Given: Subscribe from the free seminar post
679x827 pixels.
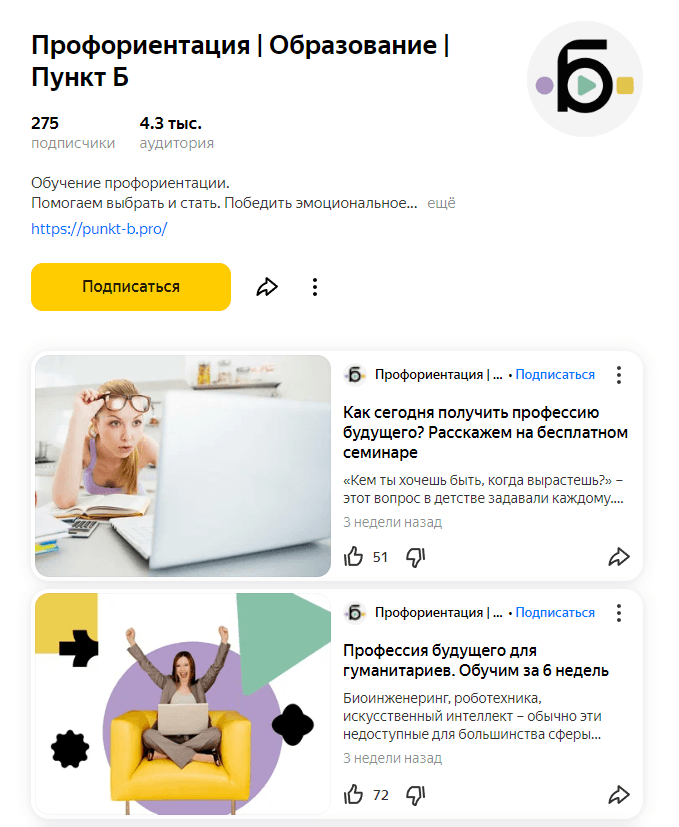Looking at the screenshot, I should point(555,375).
